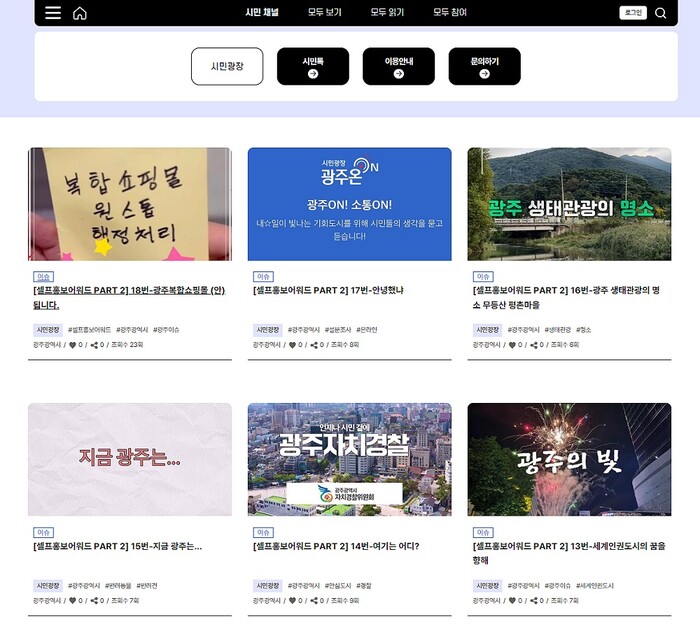Open the 17번-안녕햇나 post title
700x638 pixels.
pyautogui.click(x=328, y=290)
